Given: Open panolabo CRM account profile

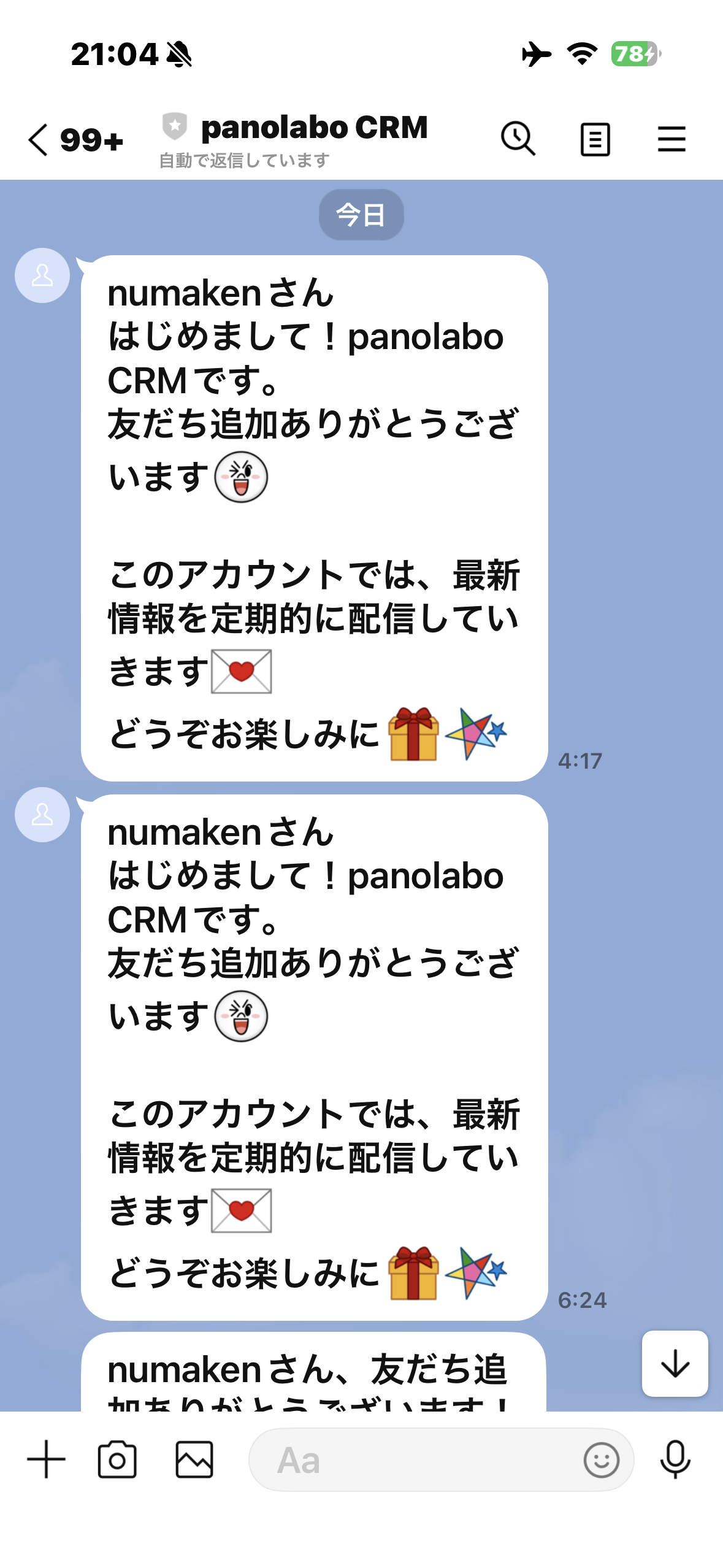Looking at the screenshot, I should [x=315, y=128].
